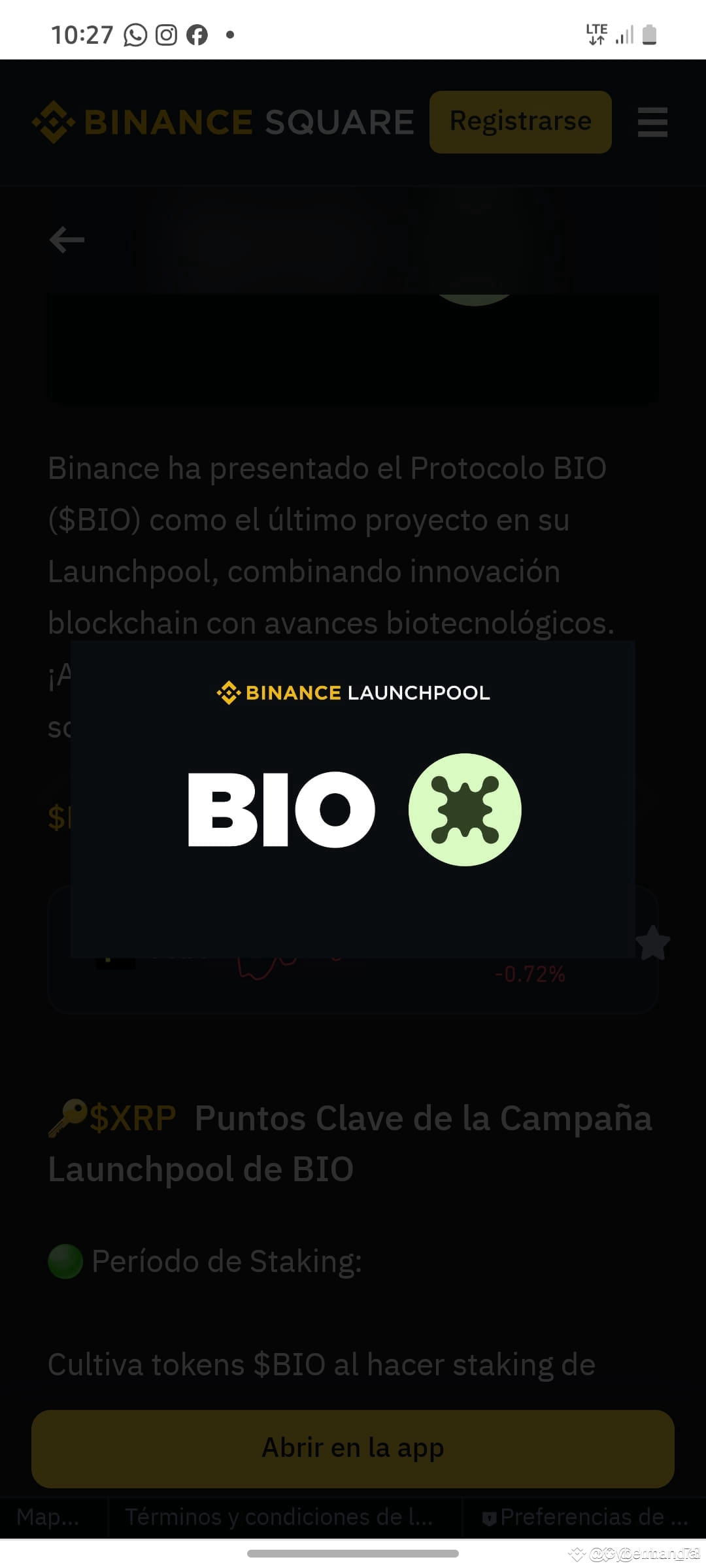
Task: Click the Binance diamond logo
Action: (52, 122)
